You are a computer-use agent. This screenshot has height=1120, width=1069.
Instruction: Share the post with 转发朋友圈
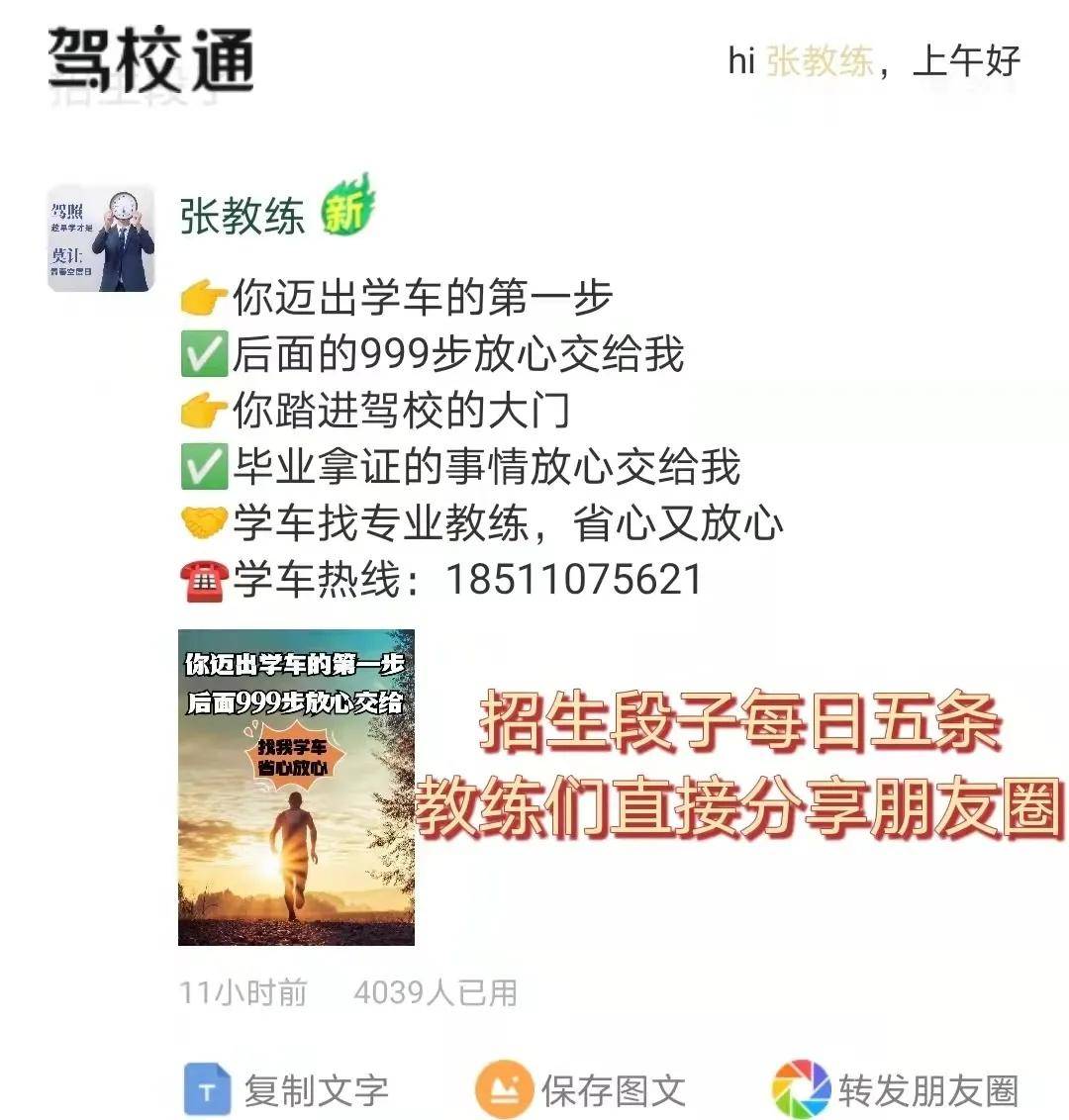pyautogui.click(x=896, y=1090)
